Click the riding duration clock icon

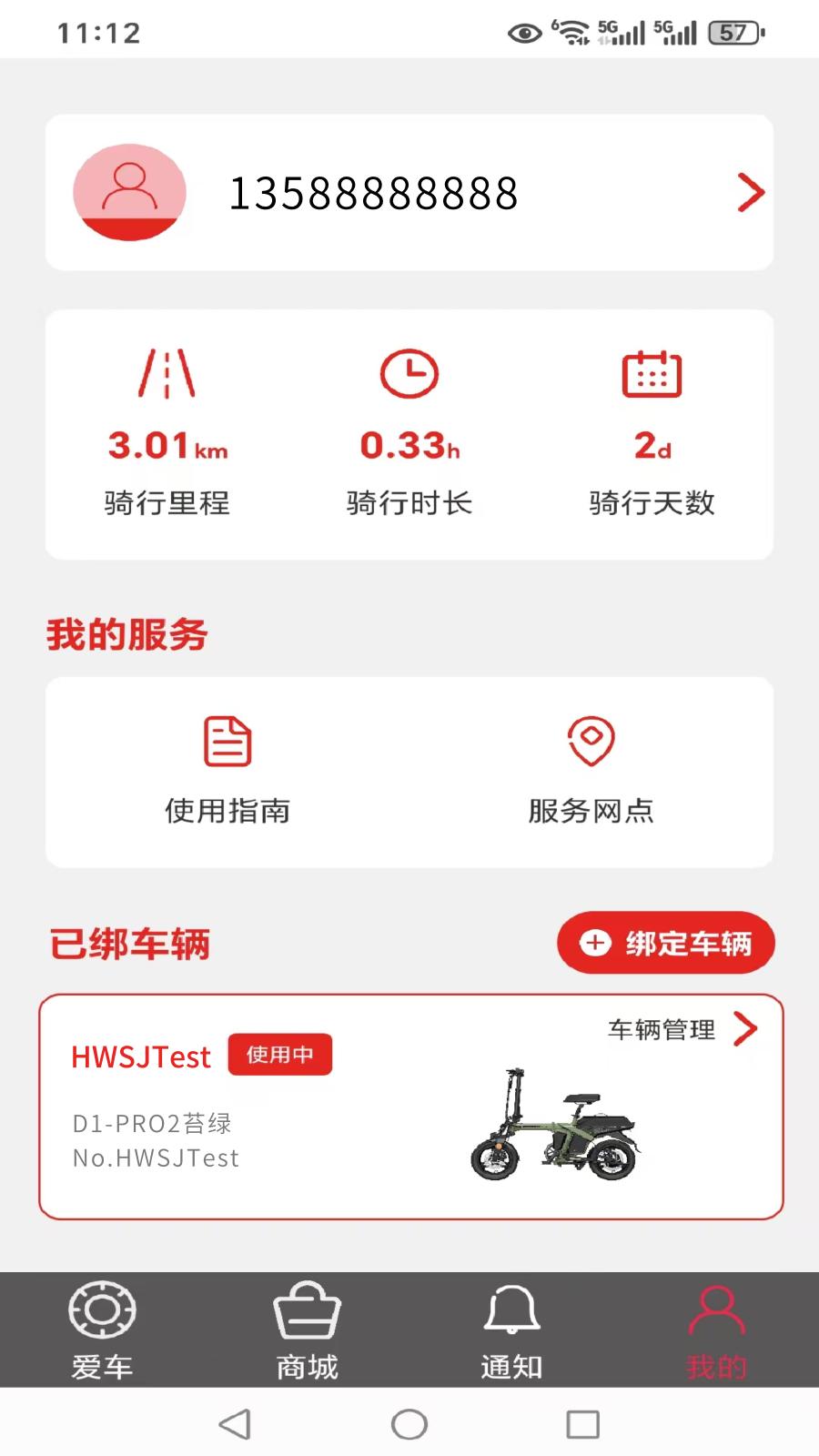pyautogui.click(x=409, y=375)
